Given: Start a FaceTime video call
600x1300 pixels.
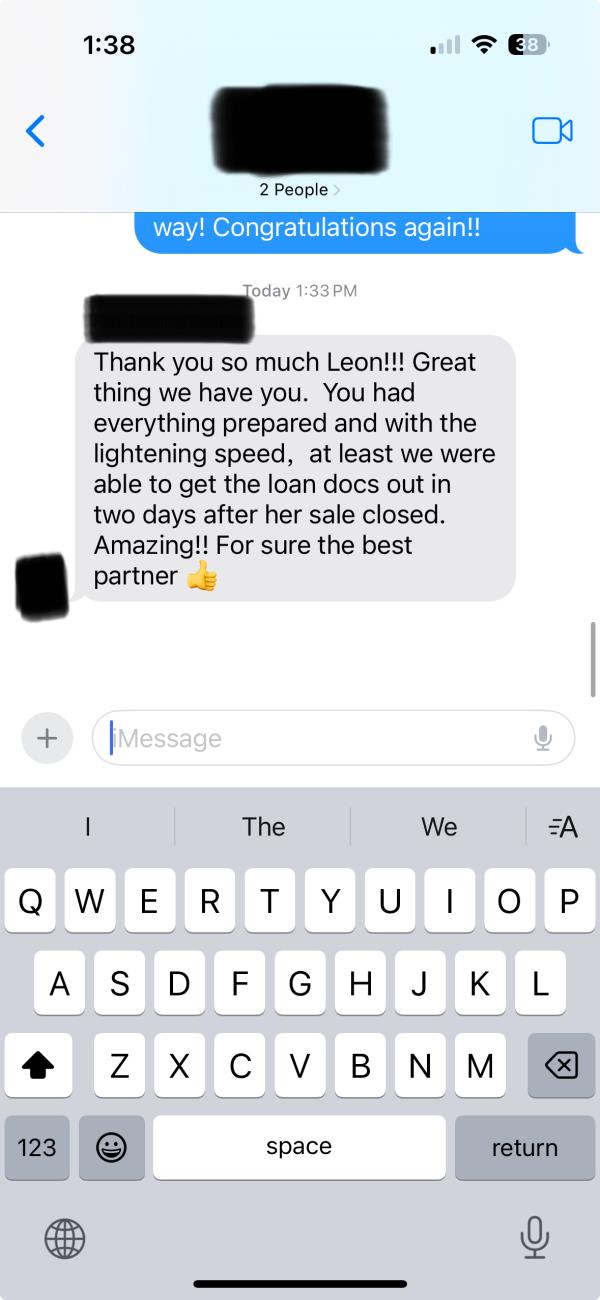Looking at the screenshot, I should click(x=551, y=131).
